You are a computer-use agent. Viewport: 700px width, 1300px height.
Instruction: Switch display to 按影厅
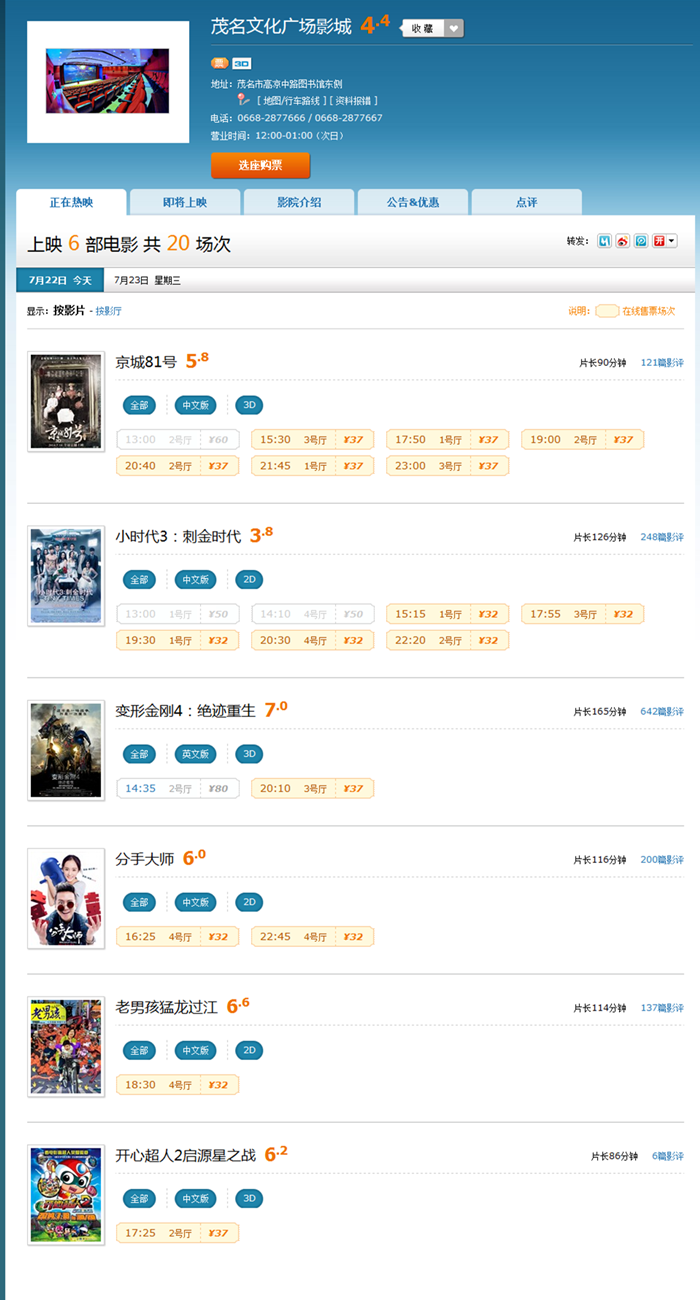point(108,311)
